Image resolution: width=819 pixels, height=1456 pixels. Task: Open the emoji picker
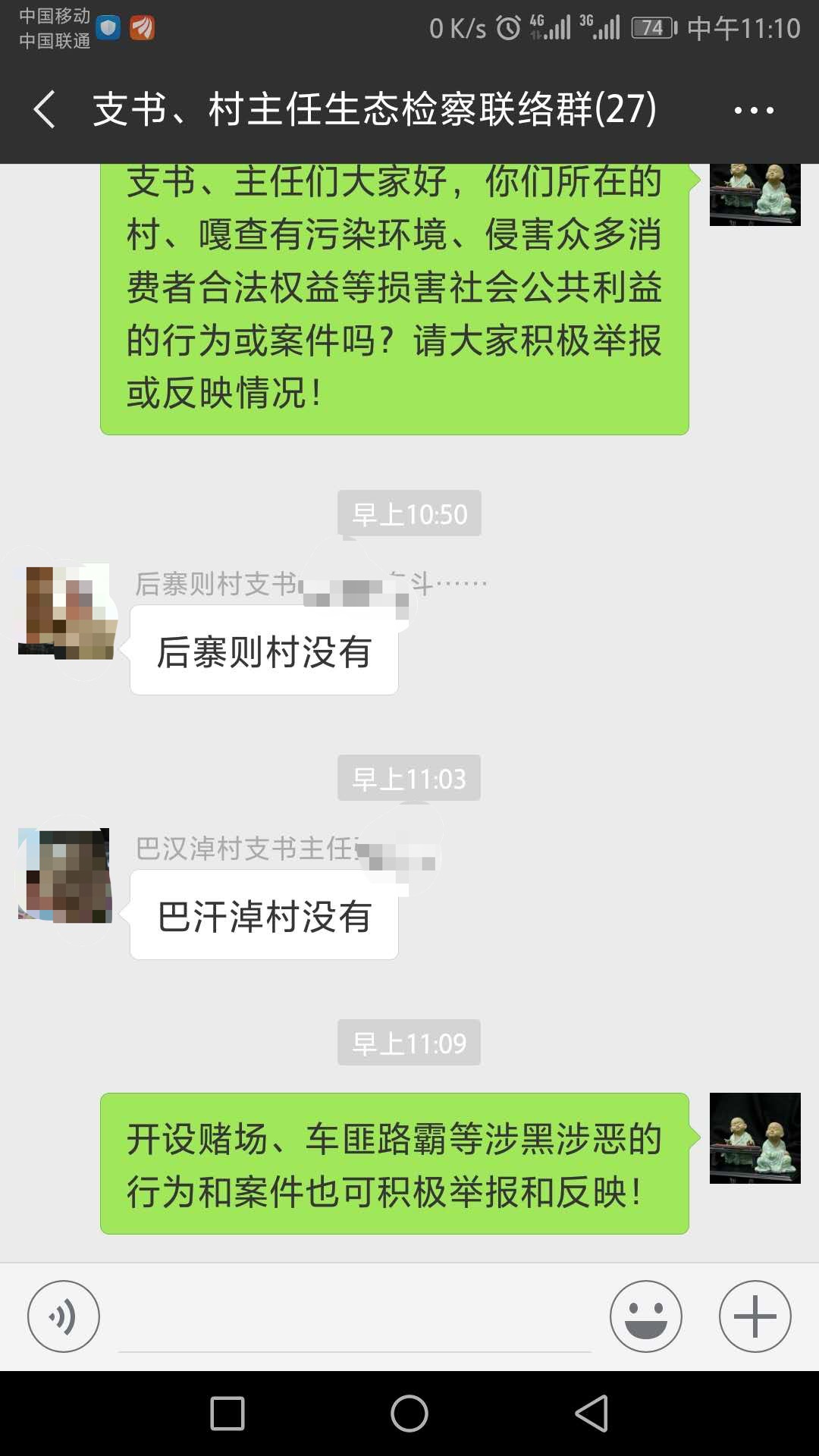645,1316
